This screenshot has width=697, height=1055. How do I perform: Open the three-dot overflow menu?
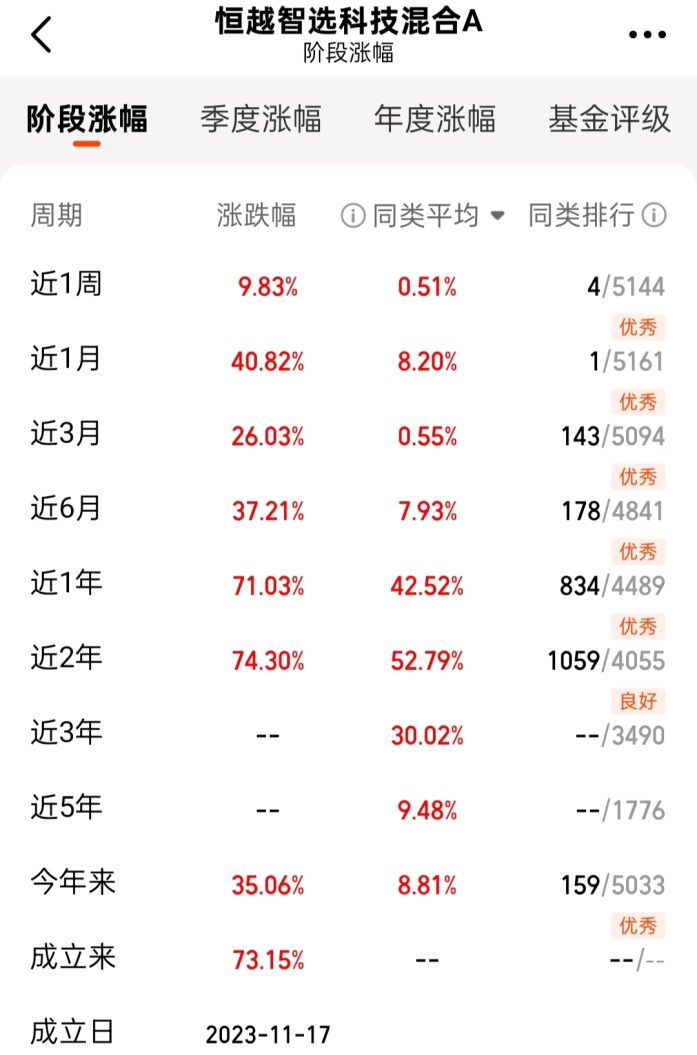[647, 35]
